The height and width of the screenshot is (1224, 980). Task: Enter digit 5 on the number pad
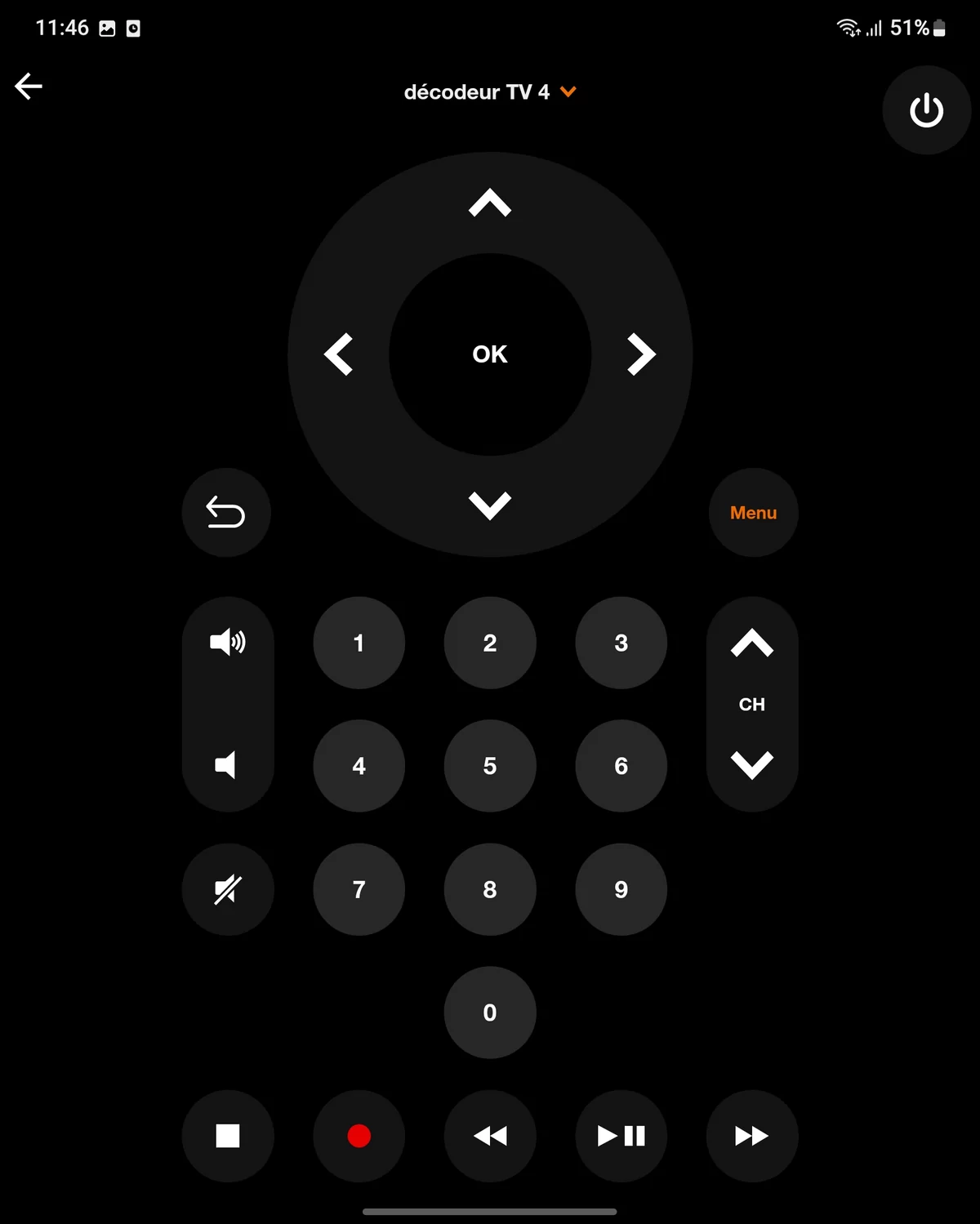(x=490, y=766)
